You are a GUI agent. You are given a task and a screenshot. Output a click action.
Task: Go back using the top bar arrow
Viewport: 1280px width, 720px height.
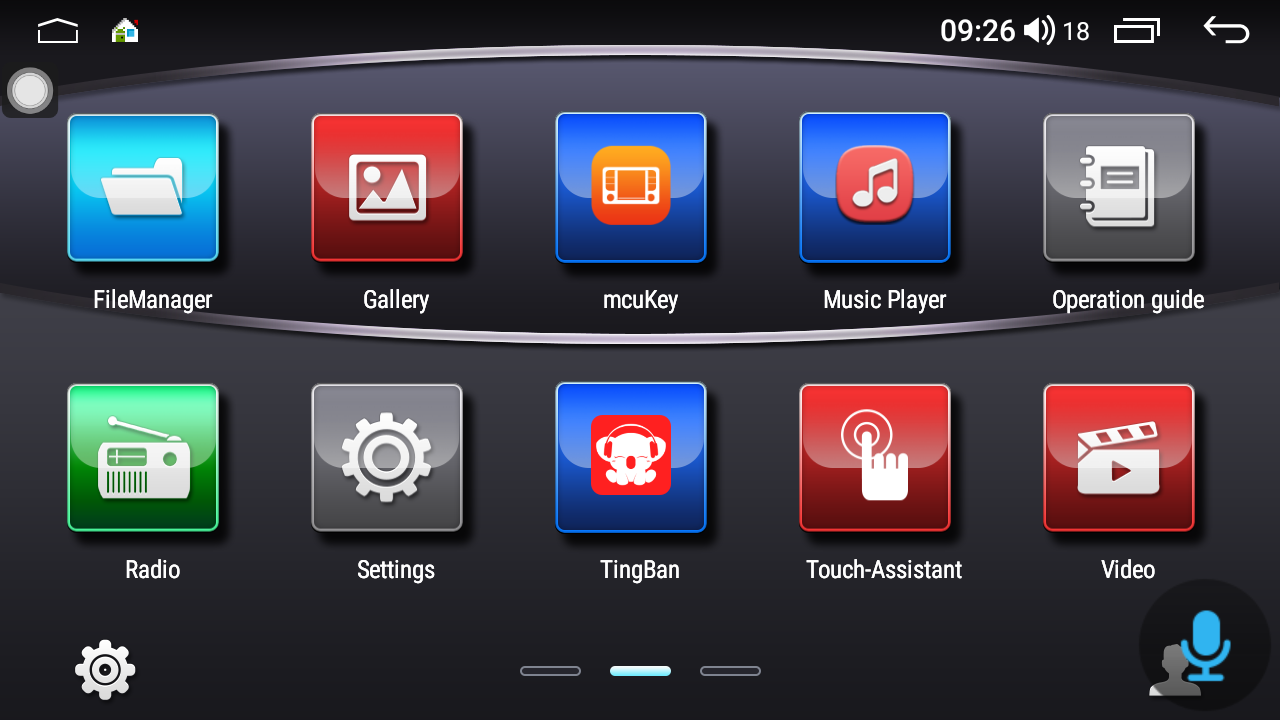1226,31
